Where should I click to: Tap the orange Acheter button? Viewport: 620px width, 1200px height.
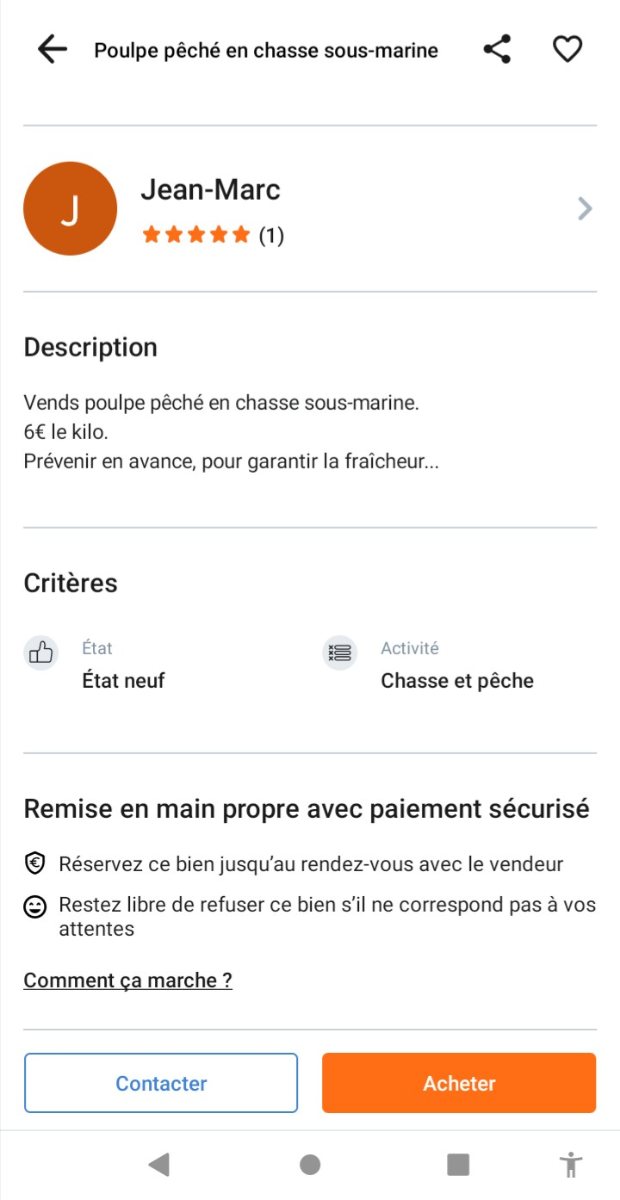(x=459, y=1083)
